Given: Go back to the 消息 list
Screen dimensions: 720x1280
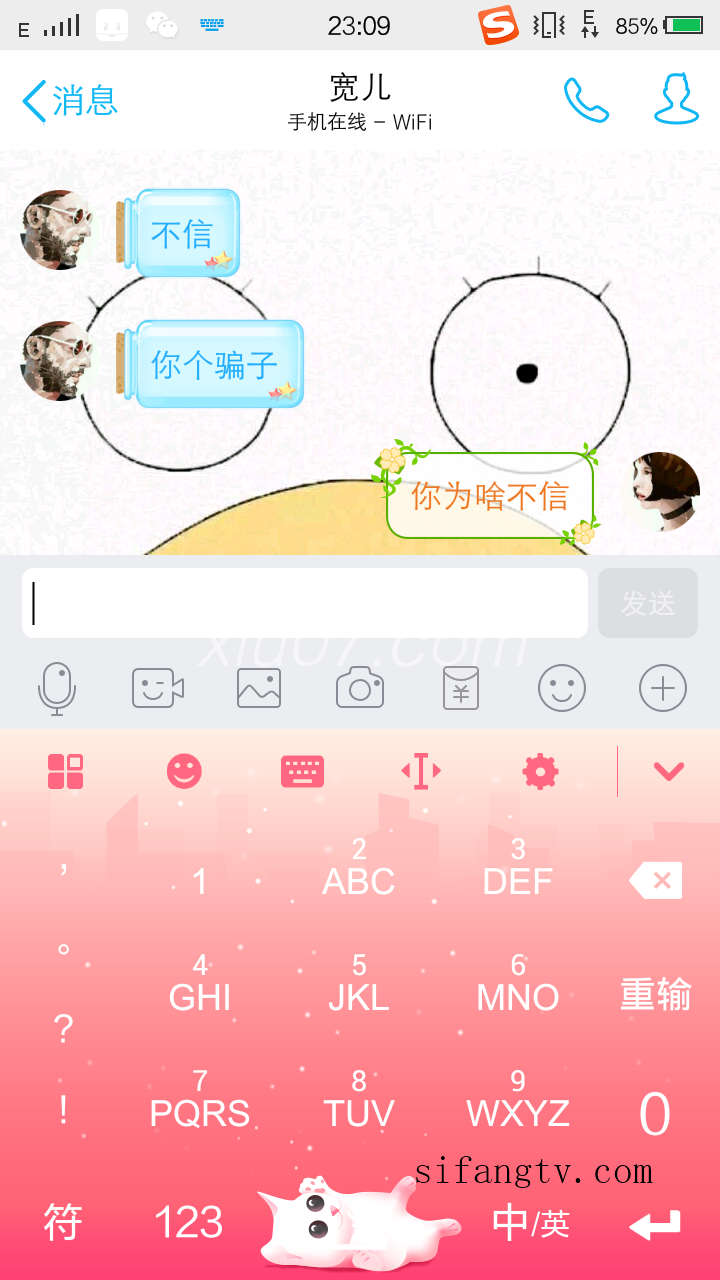Looking at the screenshot, I should (70, 101).
